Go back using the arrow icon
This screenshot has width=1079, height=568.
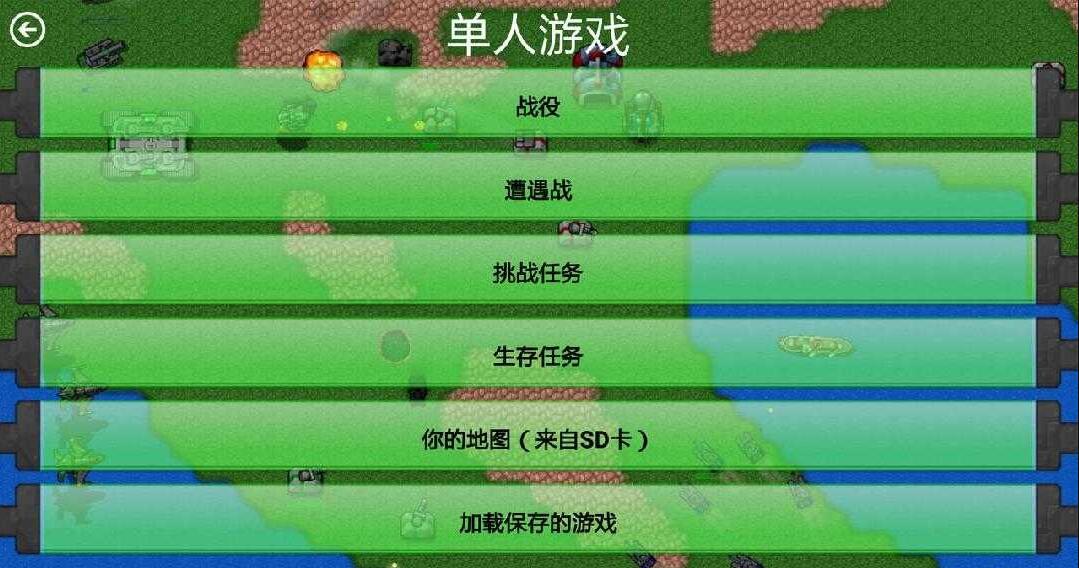(x=27, y=30)
